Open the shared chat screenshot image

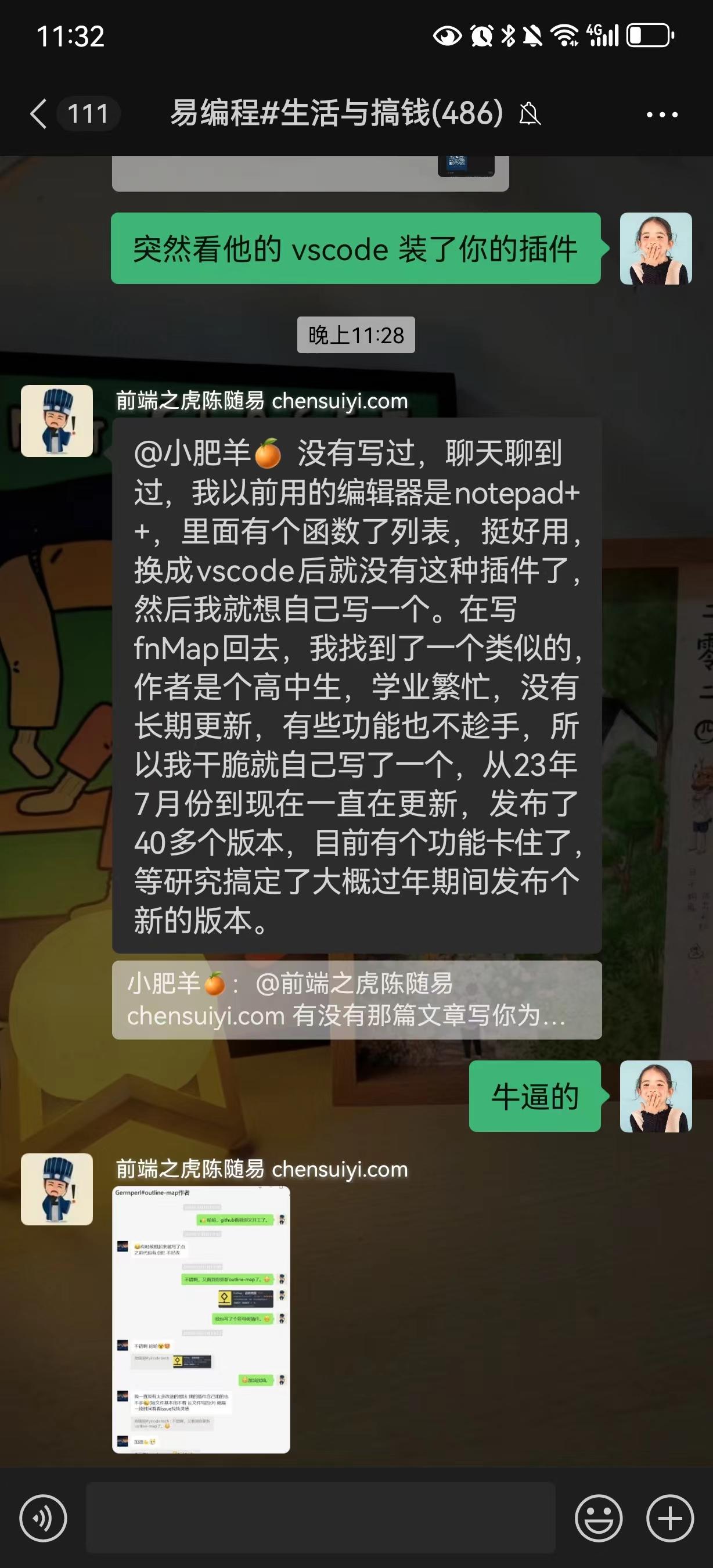tap(201, 1318)
